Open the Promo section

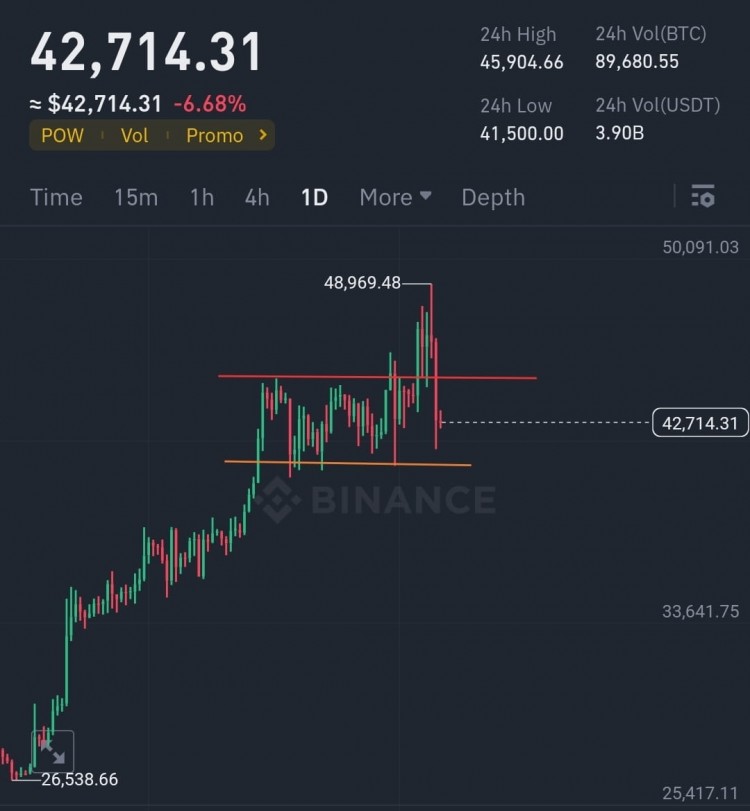(x=214, y=135)
